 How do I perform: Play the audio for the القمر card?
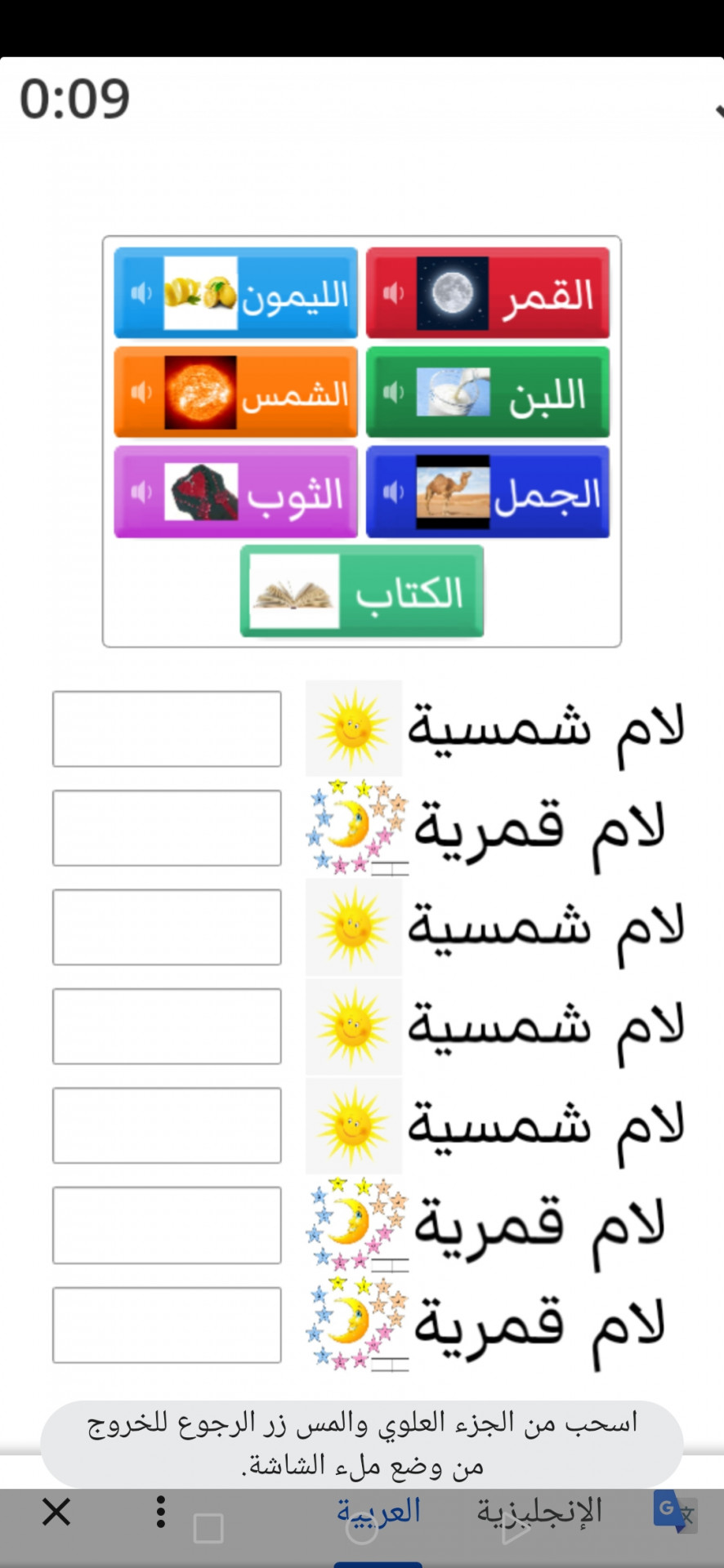pyautogui.click(x=394, y=292)
